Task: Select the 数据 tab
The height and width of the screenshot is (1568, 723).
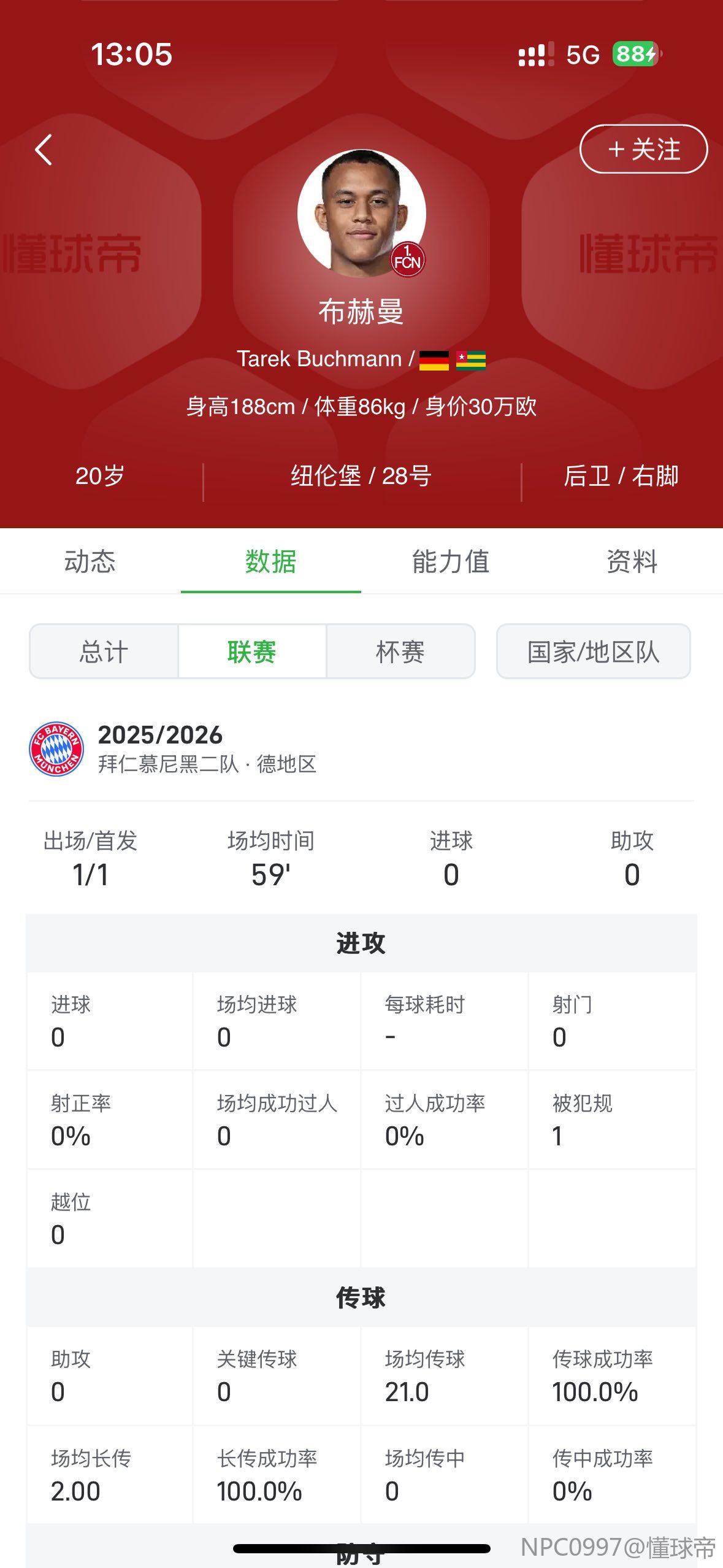Action: pos(270,561)
